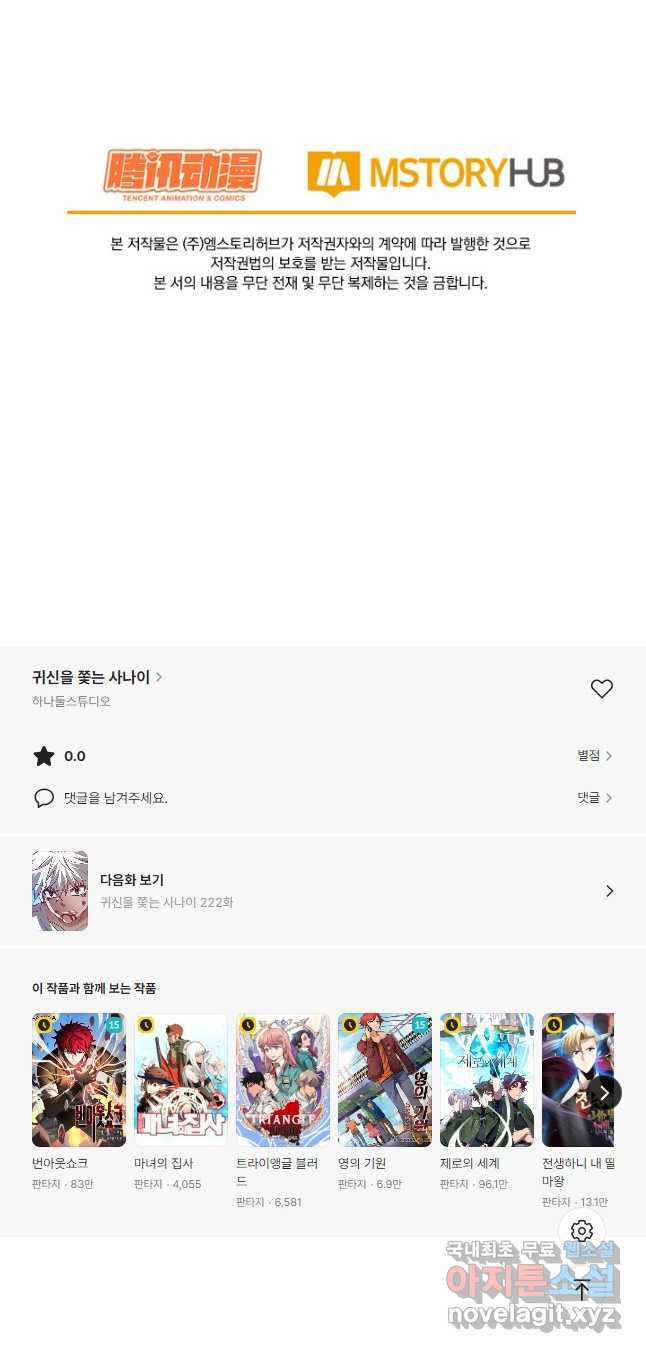
Task: Open the 제로의 세계 webtoon card
Action: point(486,1080)
